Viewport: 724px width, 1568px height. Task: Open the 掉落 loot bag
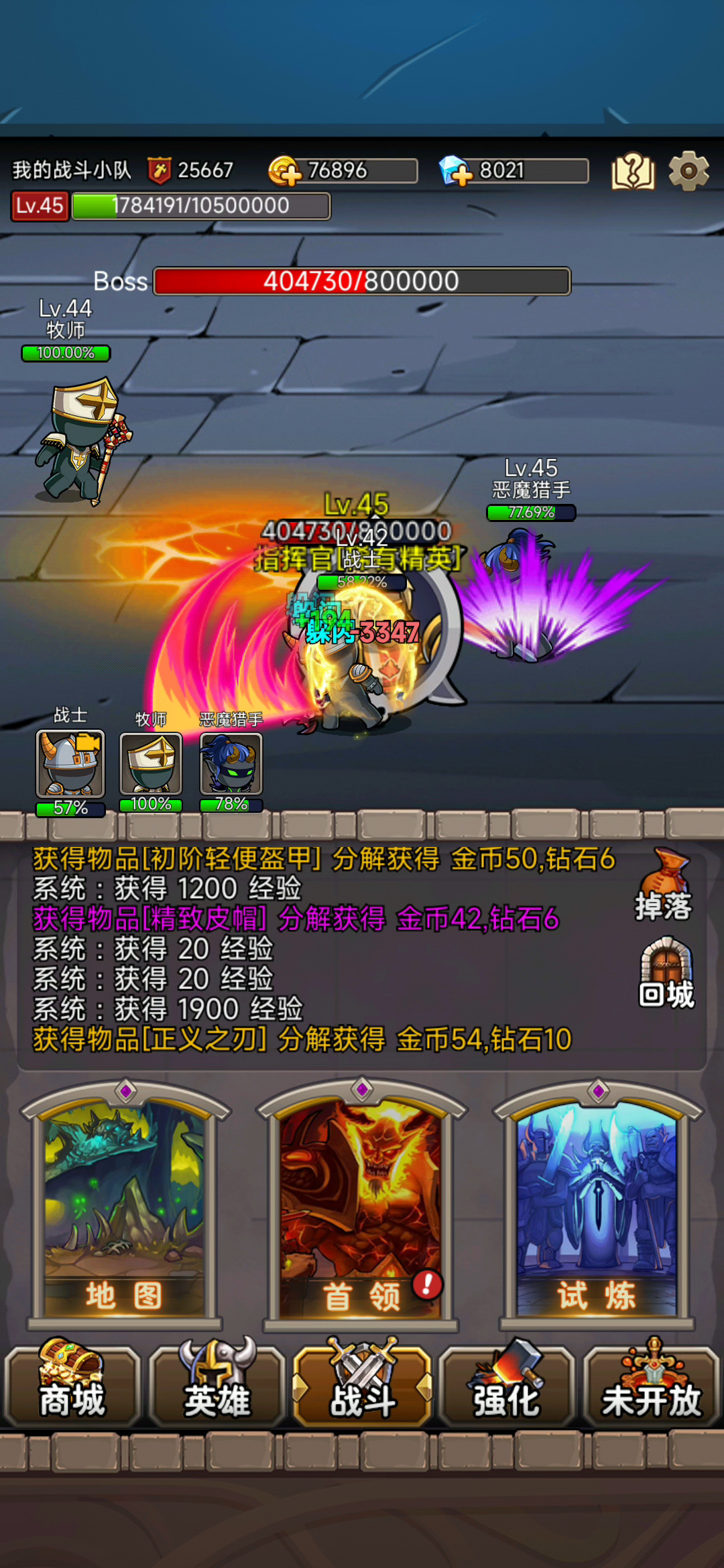[664, 885]
